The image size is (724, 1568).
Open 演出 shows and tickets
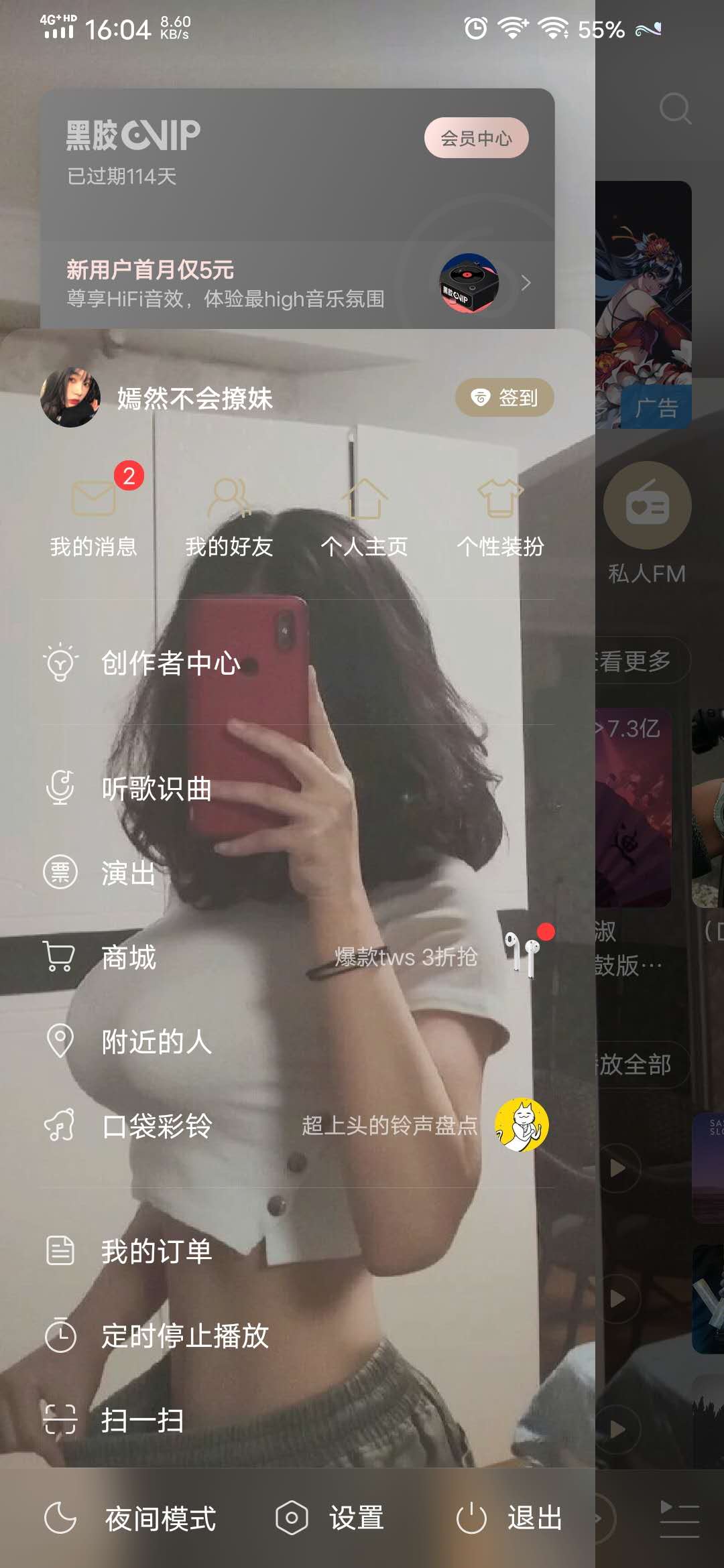pos(127,872)
